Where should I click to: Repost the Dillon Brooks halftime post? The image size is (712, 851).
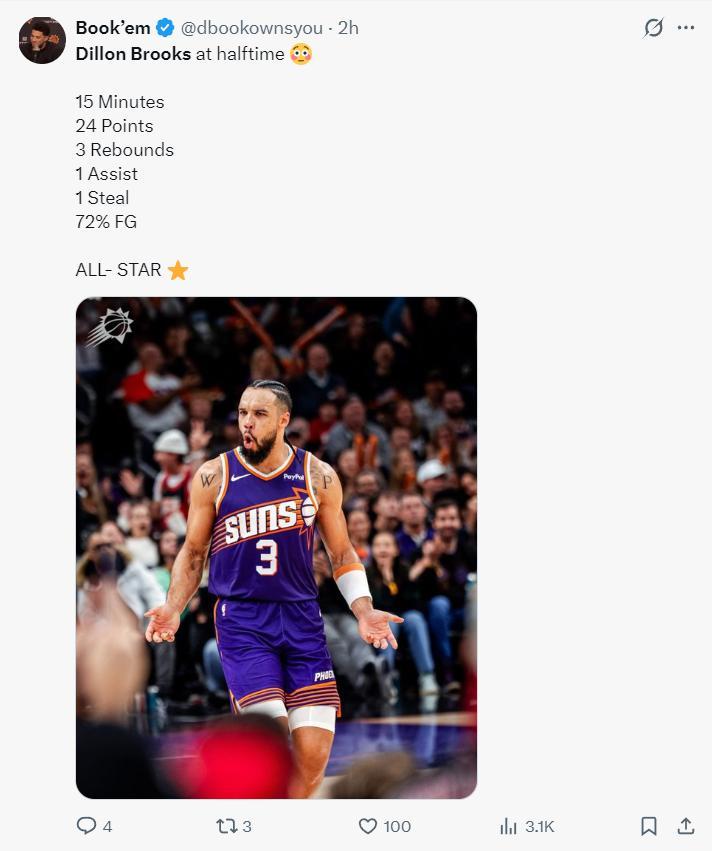point(226,826)
